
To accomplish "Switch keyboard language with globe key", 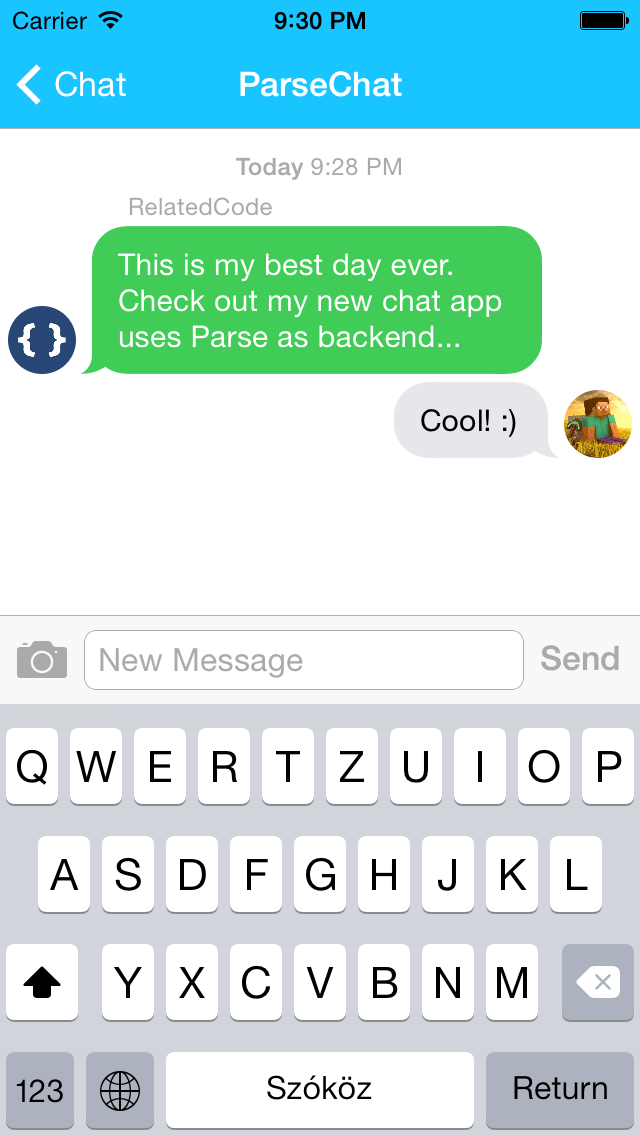I will 120,1090.
